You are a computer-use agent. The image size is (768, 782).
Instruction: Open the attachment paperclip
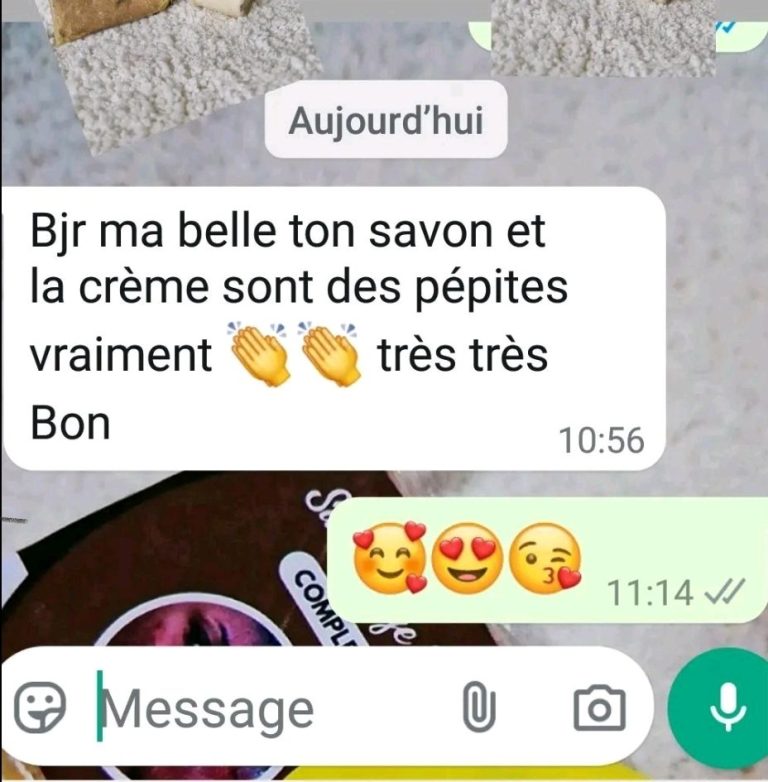pyautogui.click(x=479, y=708)
